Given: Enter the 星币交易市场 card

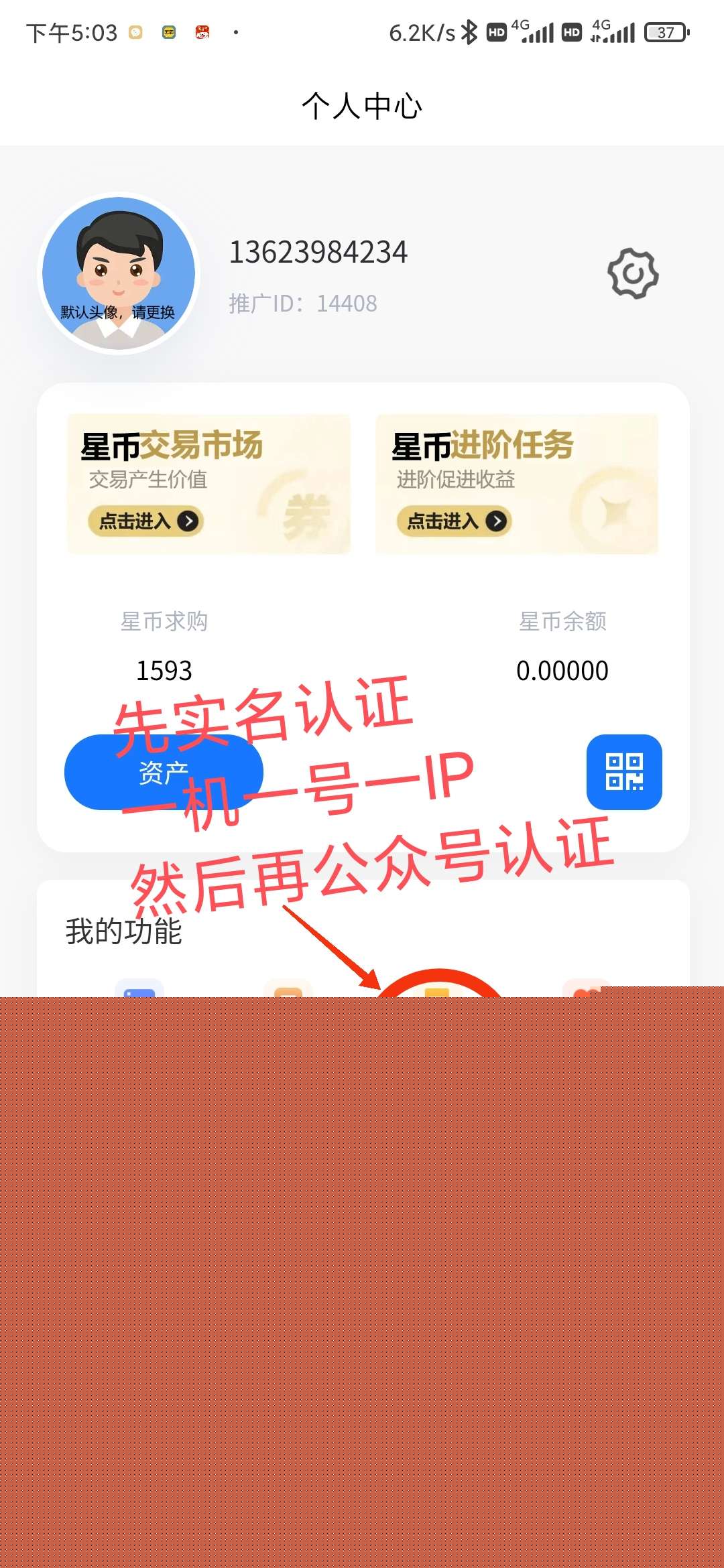Looking at the screenshot, I should pos(145,521).
